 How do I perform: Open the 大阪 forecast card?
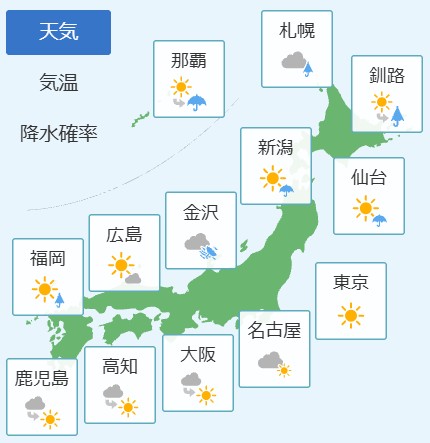(x=198, y=373)
